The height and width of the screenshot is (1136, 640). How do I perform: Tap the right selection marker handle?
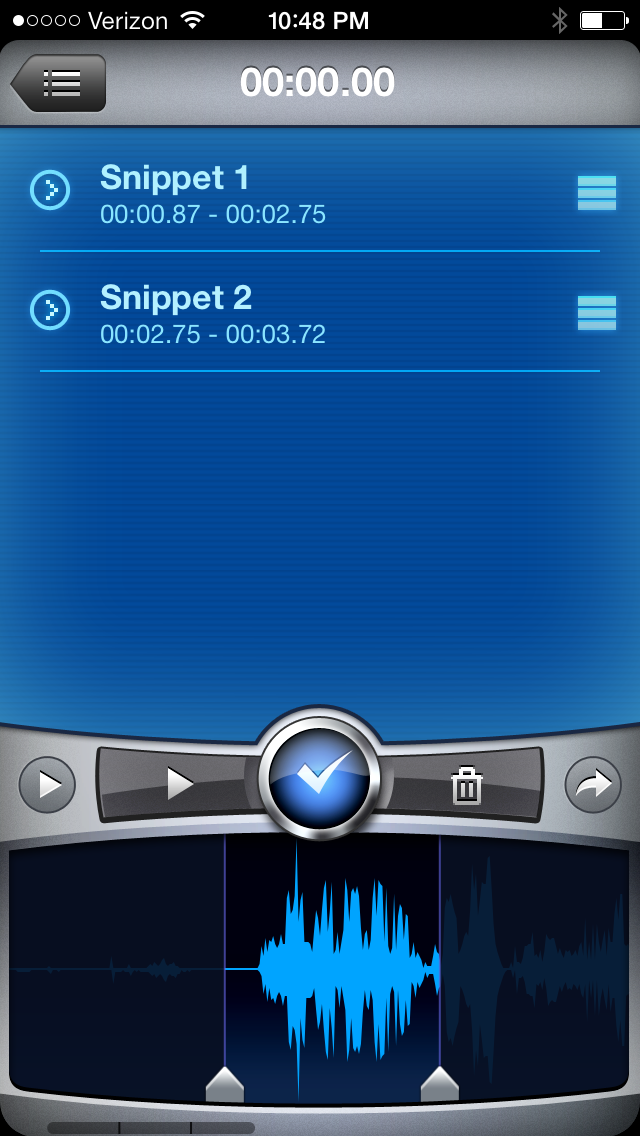pyautogui.click(x=440, y=1083)
